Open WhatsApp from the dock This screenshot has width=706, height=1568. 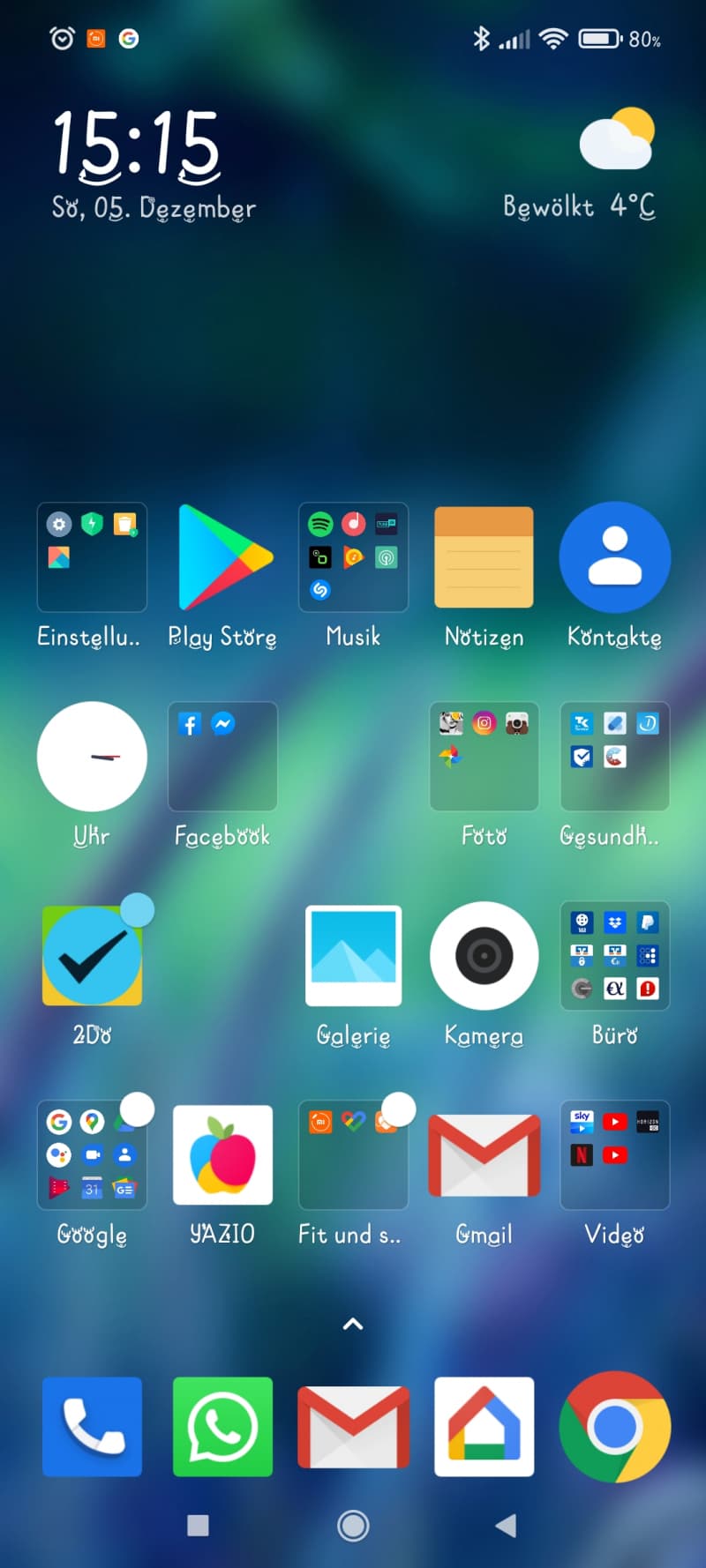[222, 1427]
